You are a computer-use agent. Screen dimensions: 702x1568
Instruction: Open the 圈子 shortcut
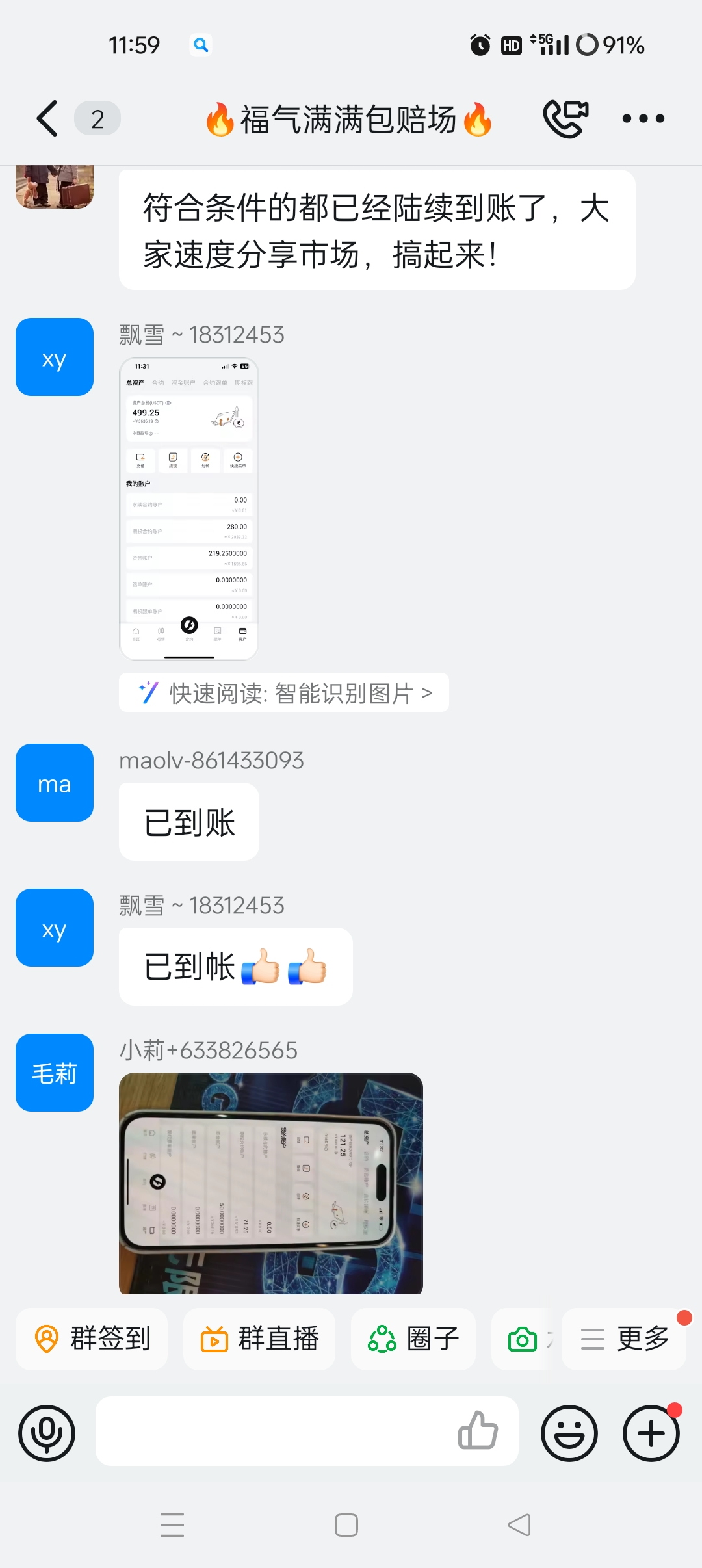tap(413, 1339)
